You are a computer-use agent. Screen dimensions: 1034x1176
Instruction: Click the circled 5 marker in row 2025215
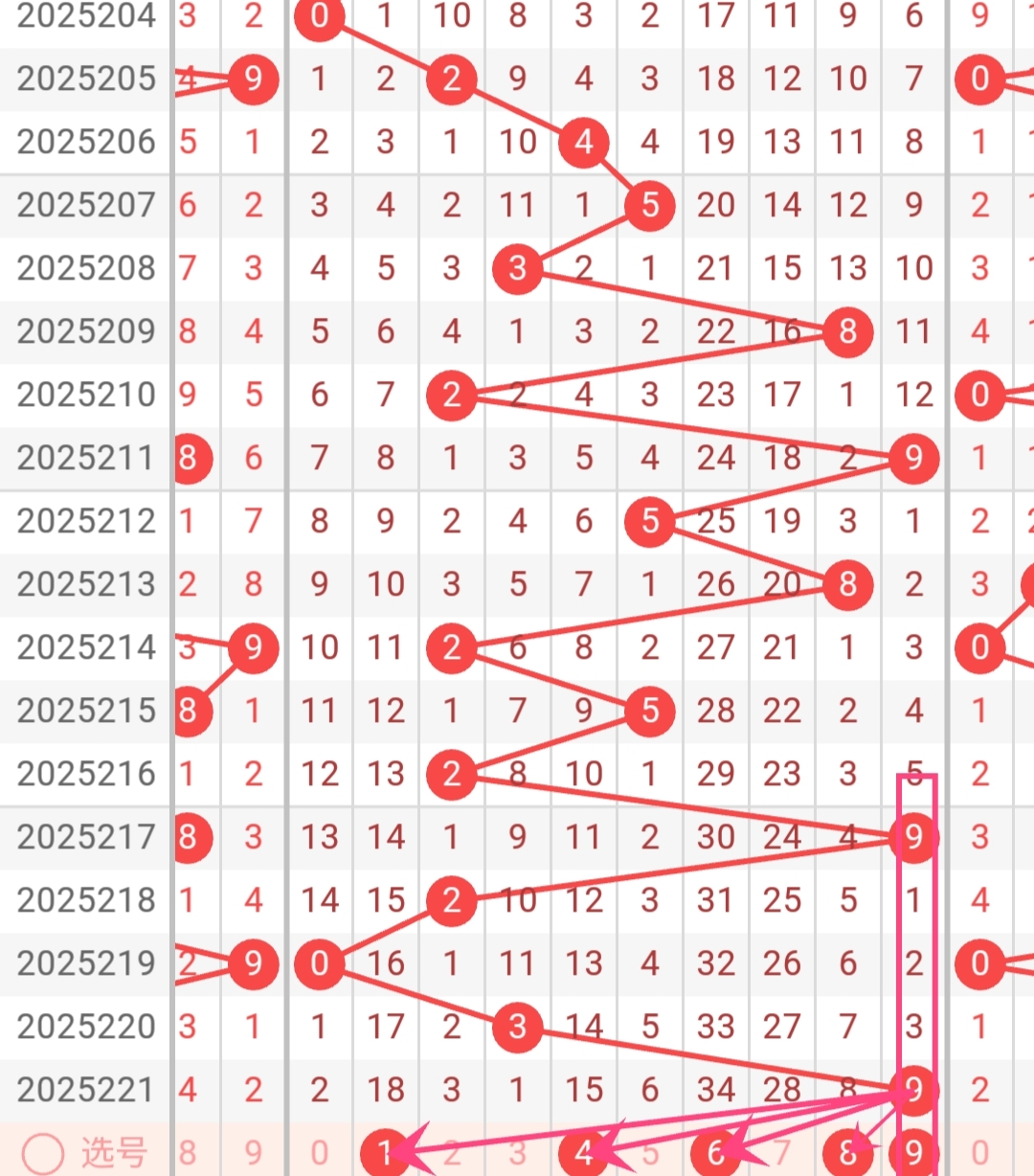649,711
